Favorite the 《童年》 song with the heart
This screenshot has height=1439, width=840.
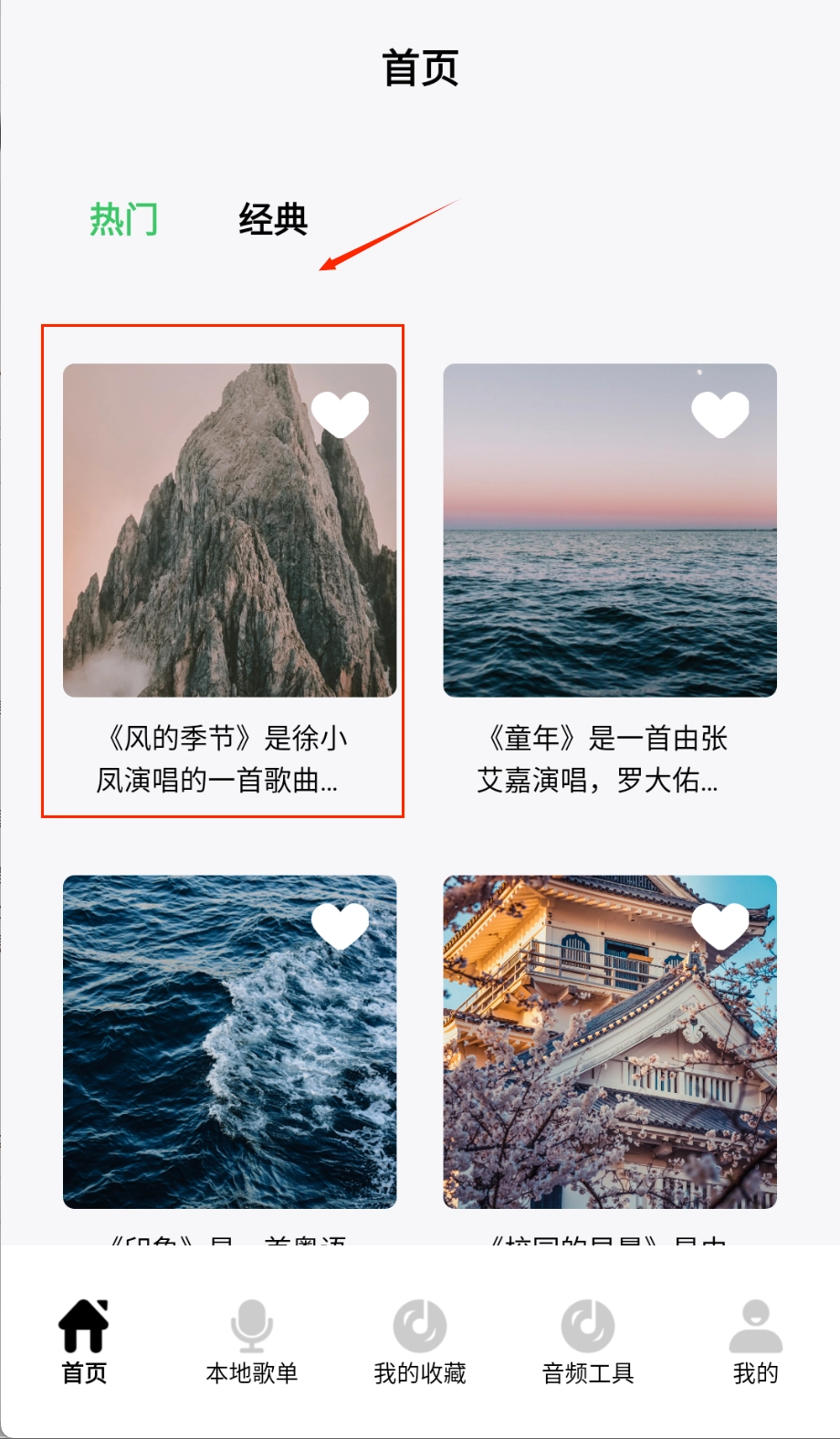(720, 414)
